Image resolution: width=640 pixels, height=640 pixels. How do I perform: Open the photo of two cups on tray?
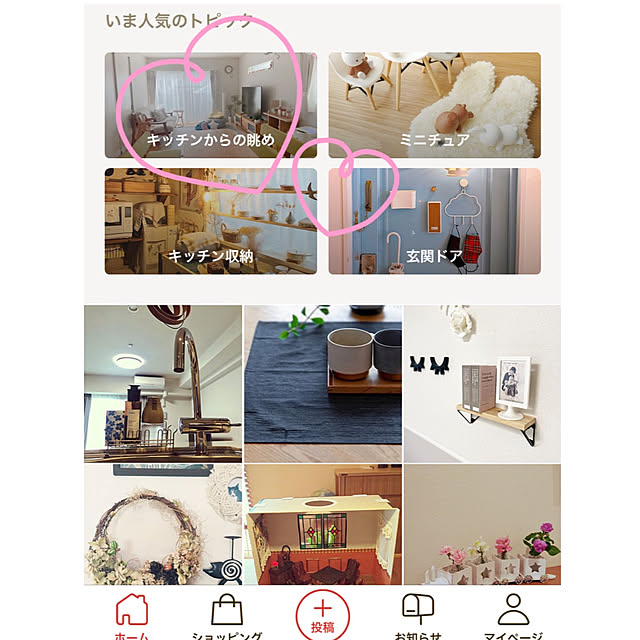[x=322, y=383]
